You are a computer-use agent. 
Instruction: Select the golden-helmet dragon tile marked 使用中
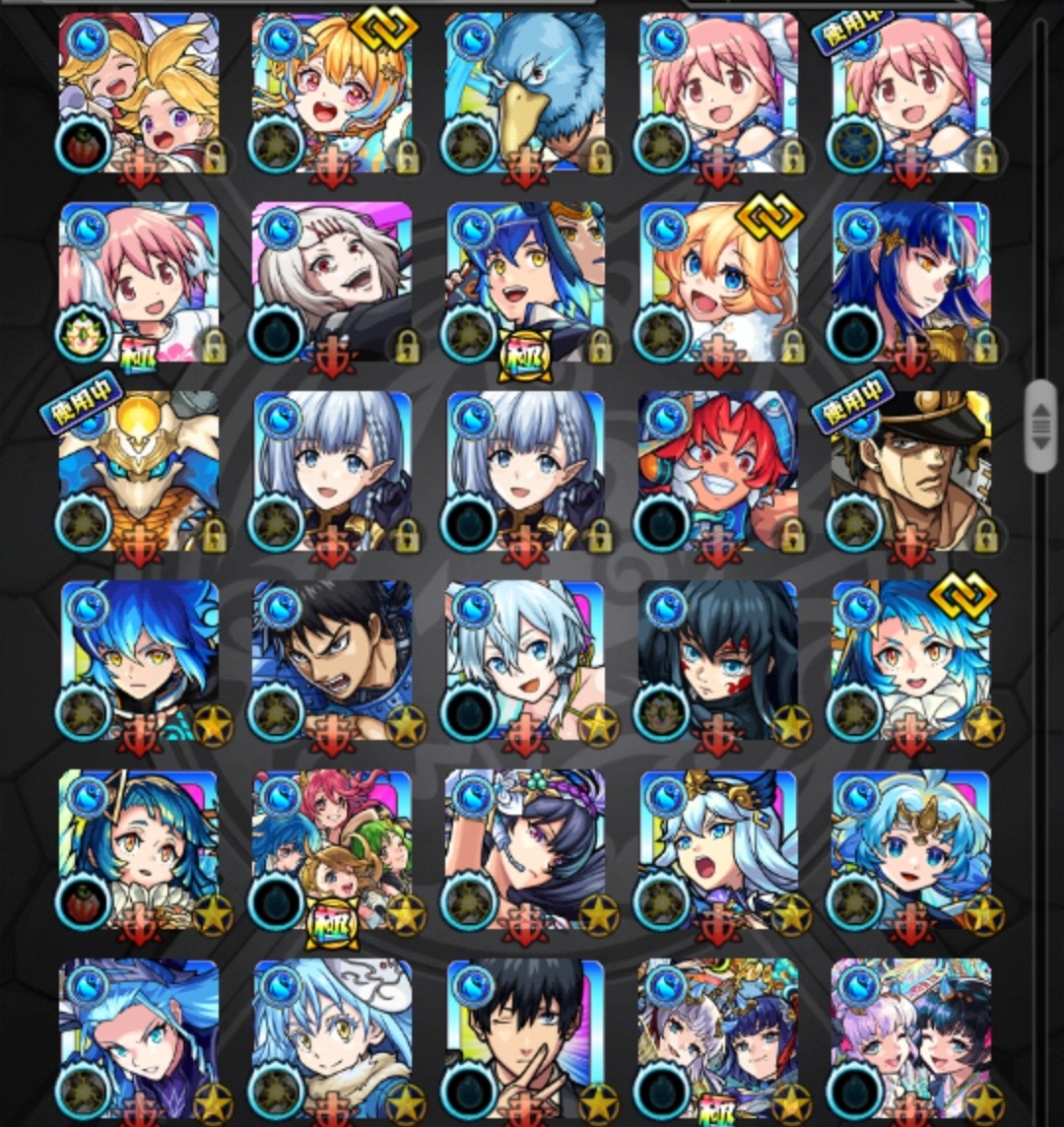139,473
